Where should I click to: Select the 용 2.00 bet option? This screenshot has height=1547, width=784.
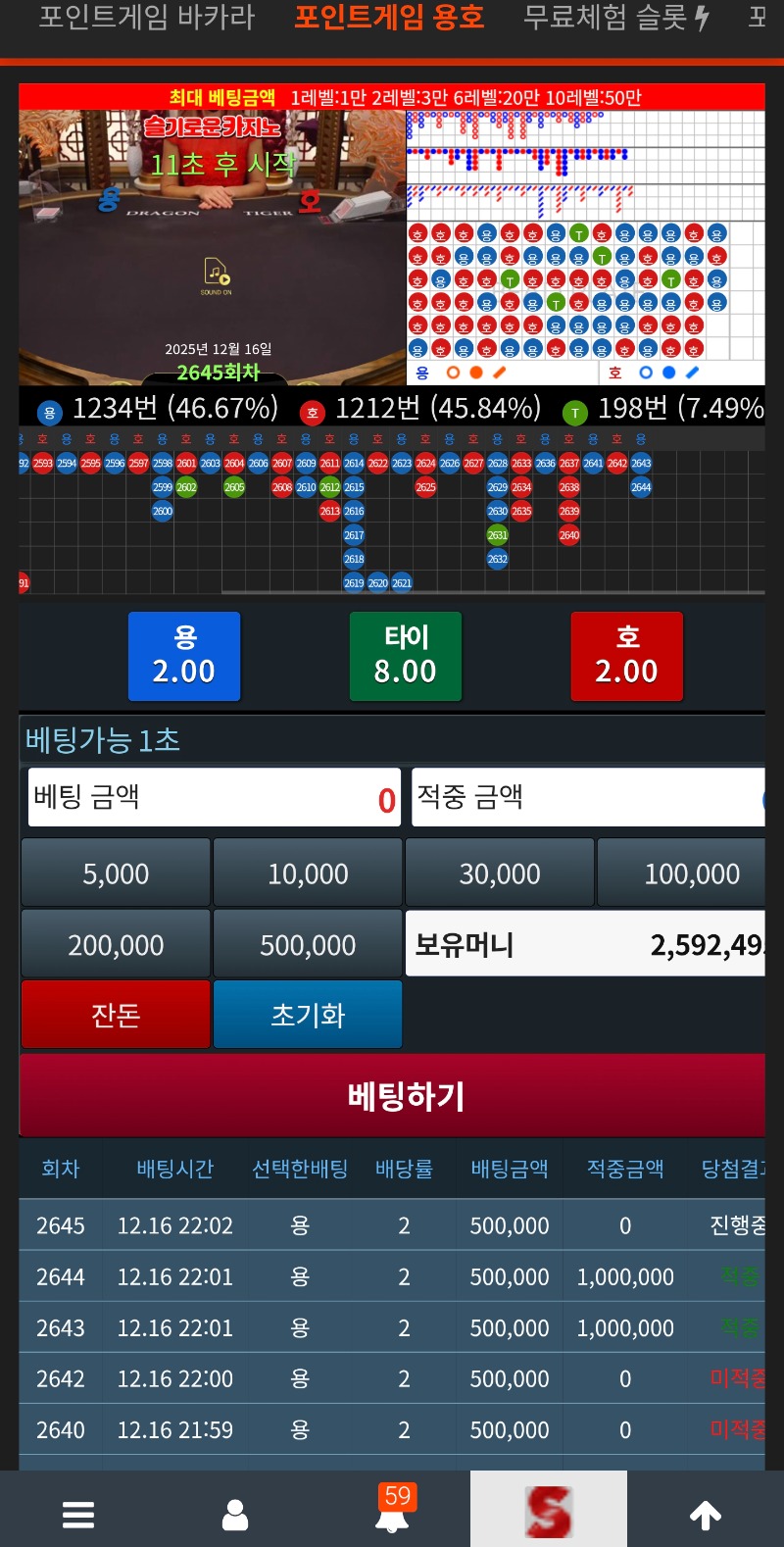[x=184, y=656]
